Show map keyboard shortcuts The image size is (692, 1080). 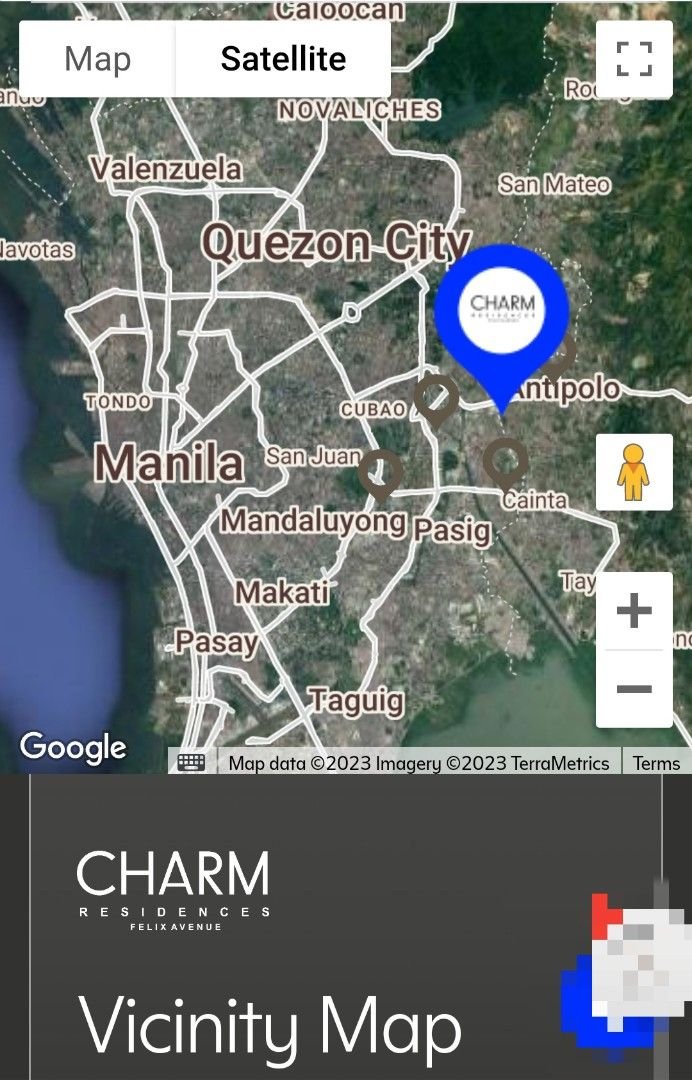(x=191, y=763)
